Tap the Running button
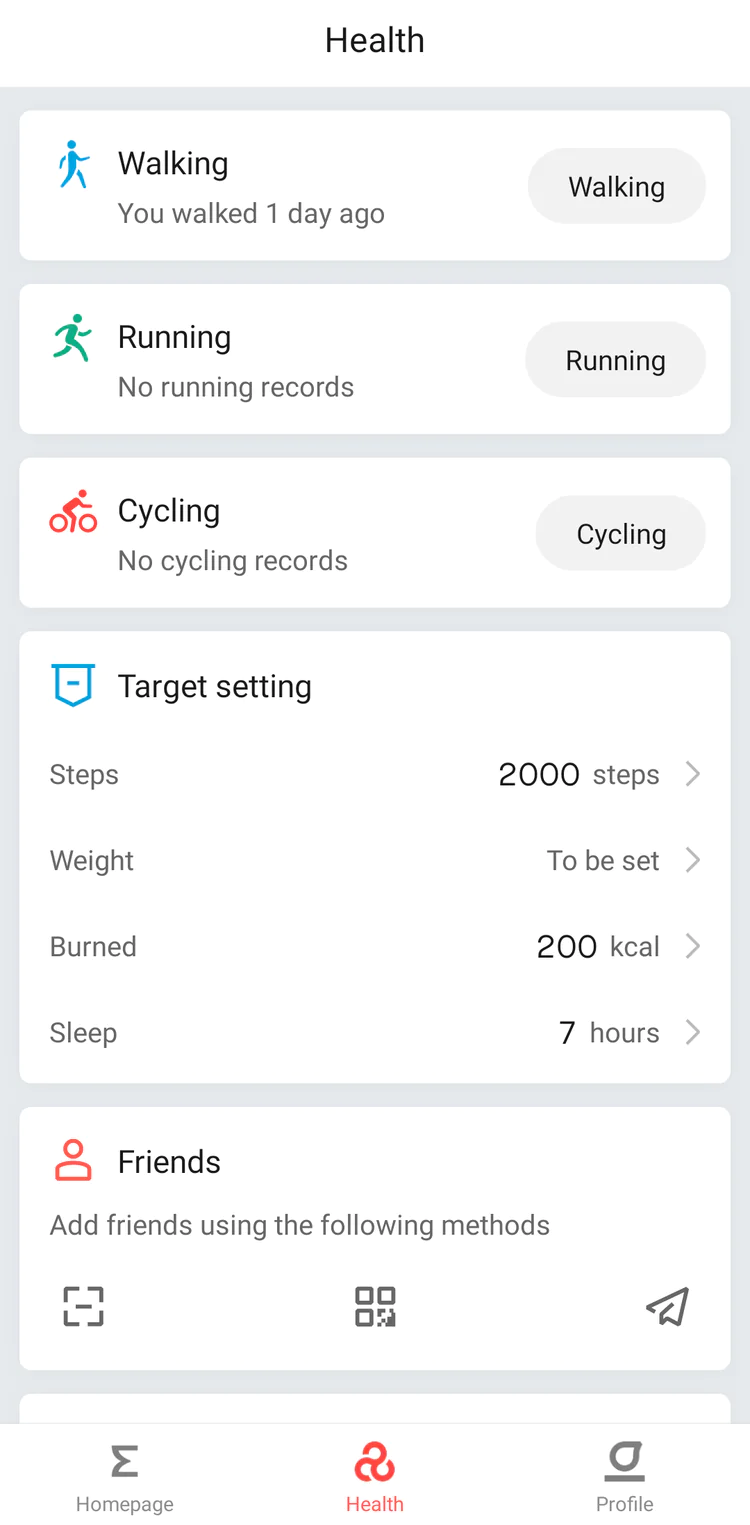750x1525 pixels. click(x=615, y=360)
